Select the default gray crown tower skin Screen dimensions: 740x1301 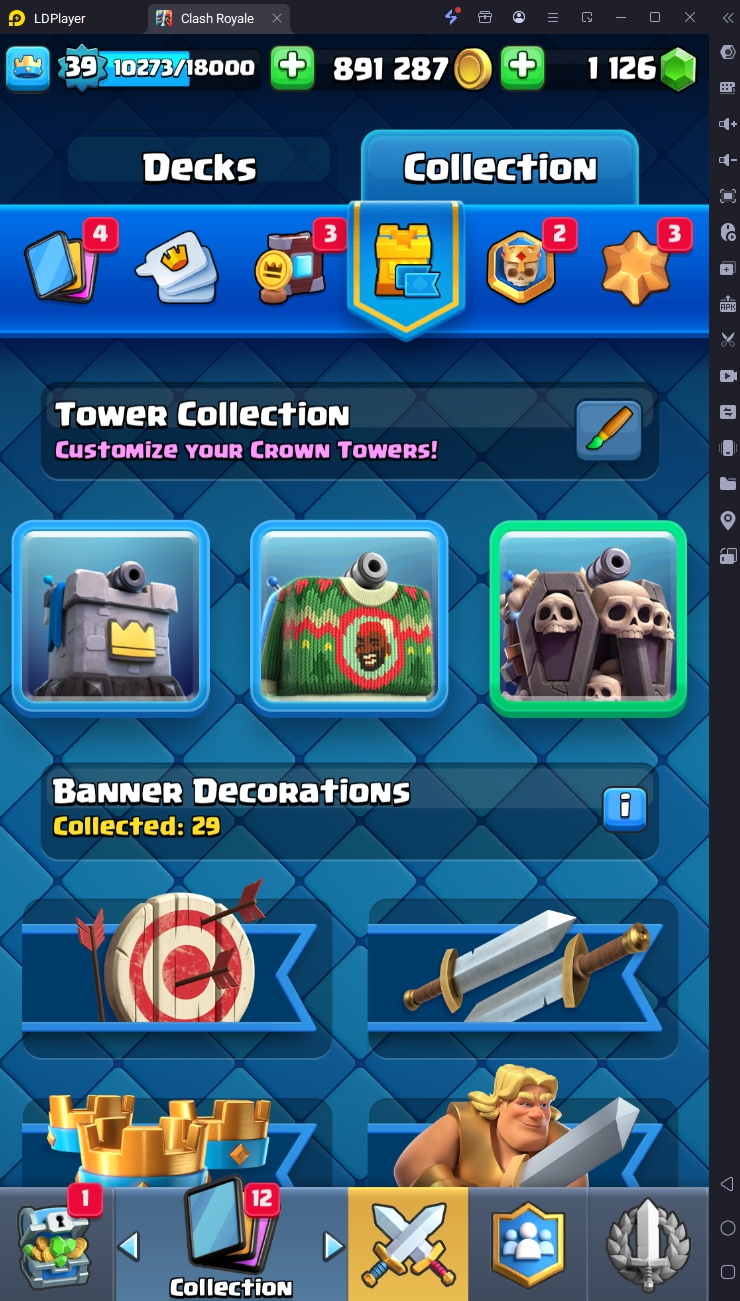[110, 615]
